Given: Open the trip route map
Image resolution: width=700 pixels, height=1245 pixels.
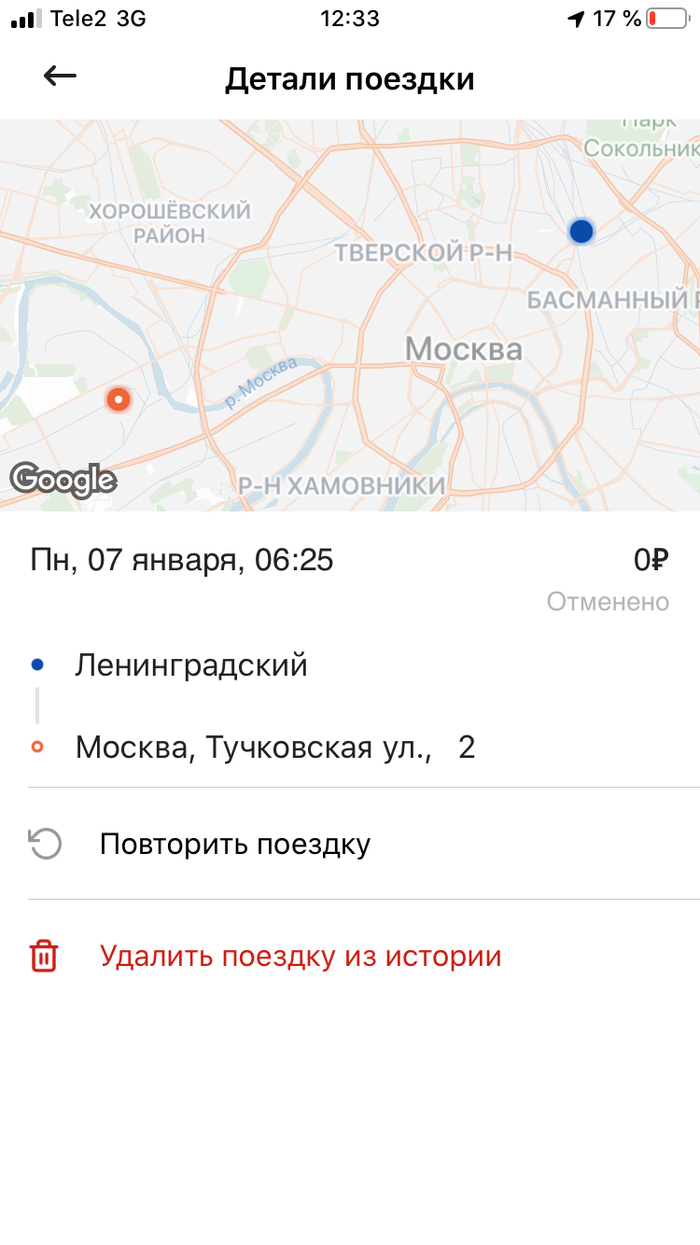Looking at the screenshot, I should point(350,315).
